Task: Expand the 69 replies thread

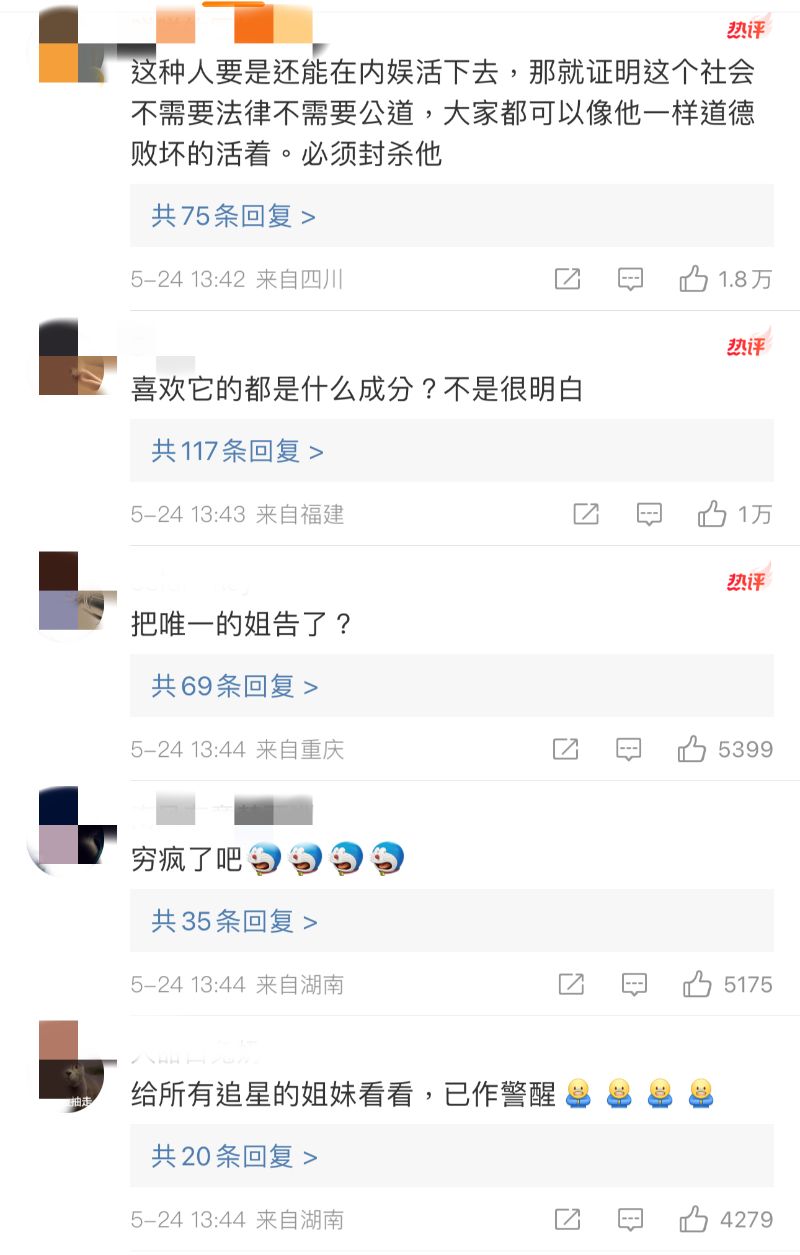Action: (234, 686)
